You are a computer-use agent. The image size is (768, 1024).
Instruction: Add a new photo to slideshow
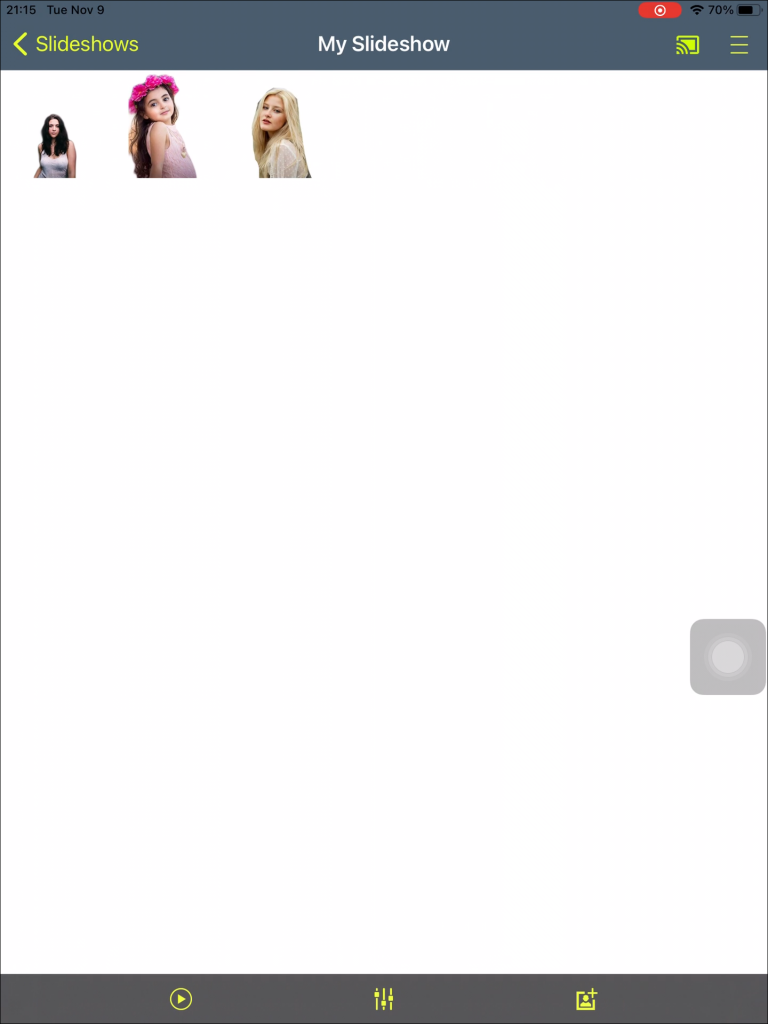click(586, 999)
